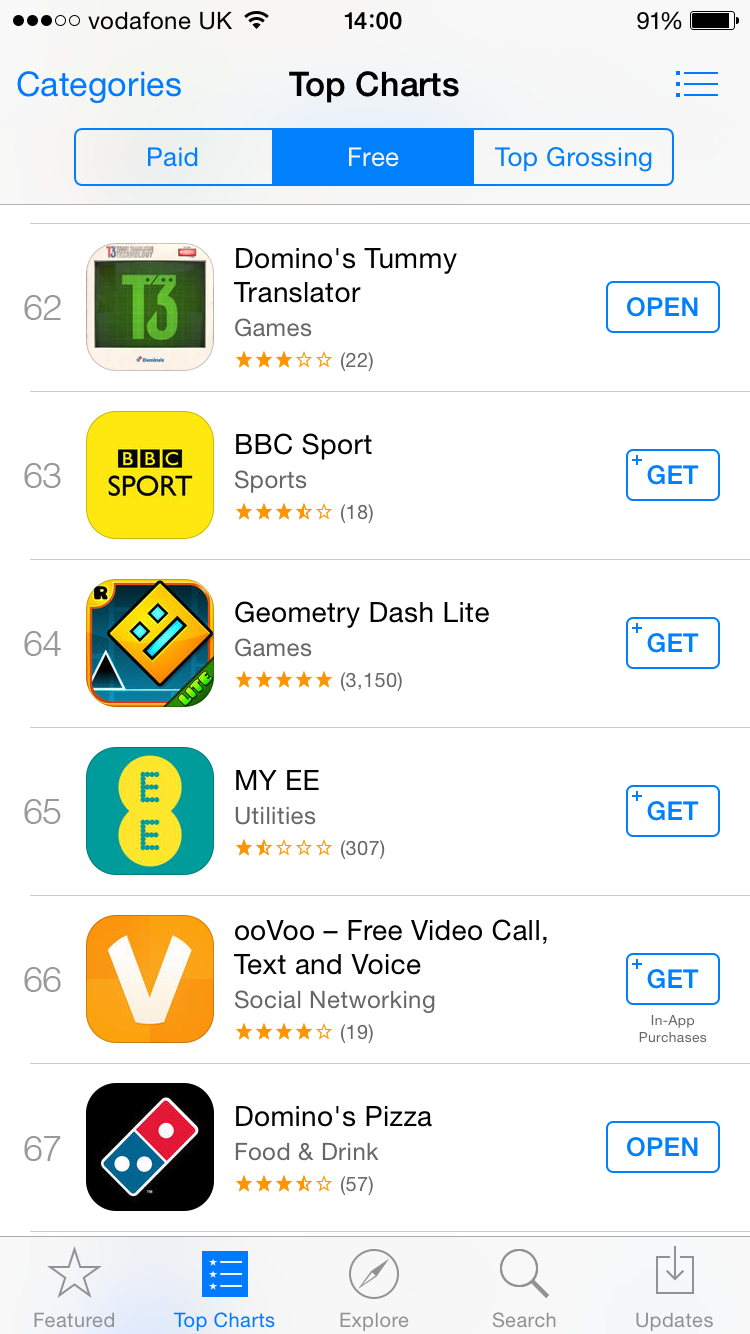Switch to the Paid segment
This screenshot has height=1334, width=750.
click(x=173, y=157)
